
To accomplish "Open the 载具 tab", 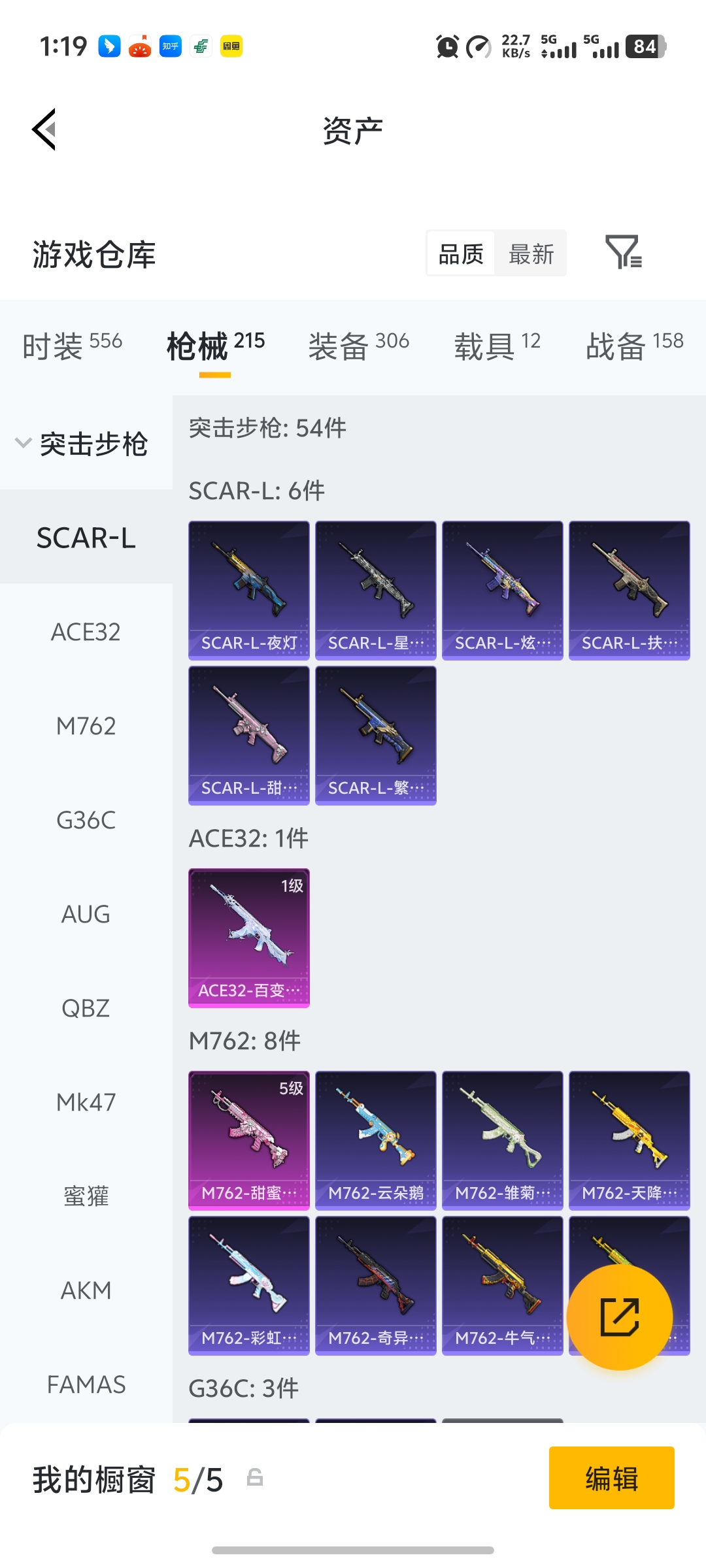I will pos(497,344).
